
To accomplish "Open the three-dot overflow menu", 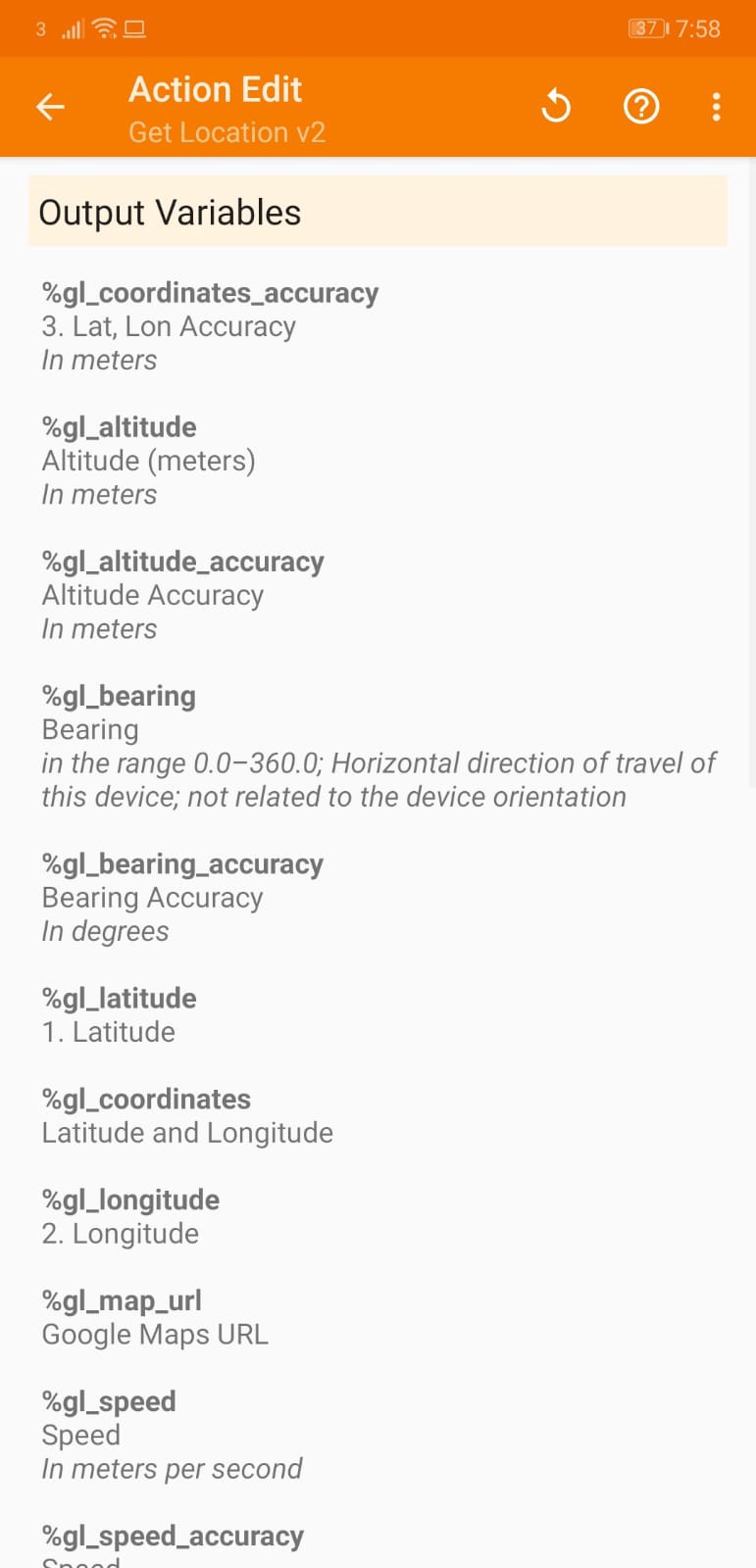I will click(x=717, y=106).
